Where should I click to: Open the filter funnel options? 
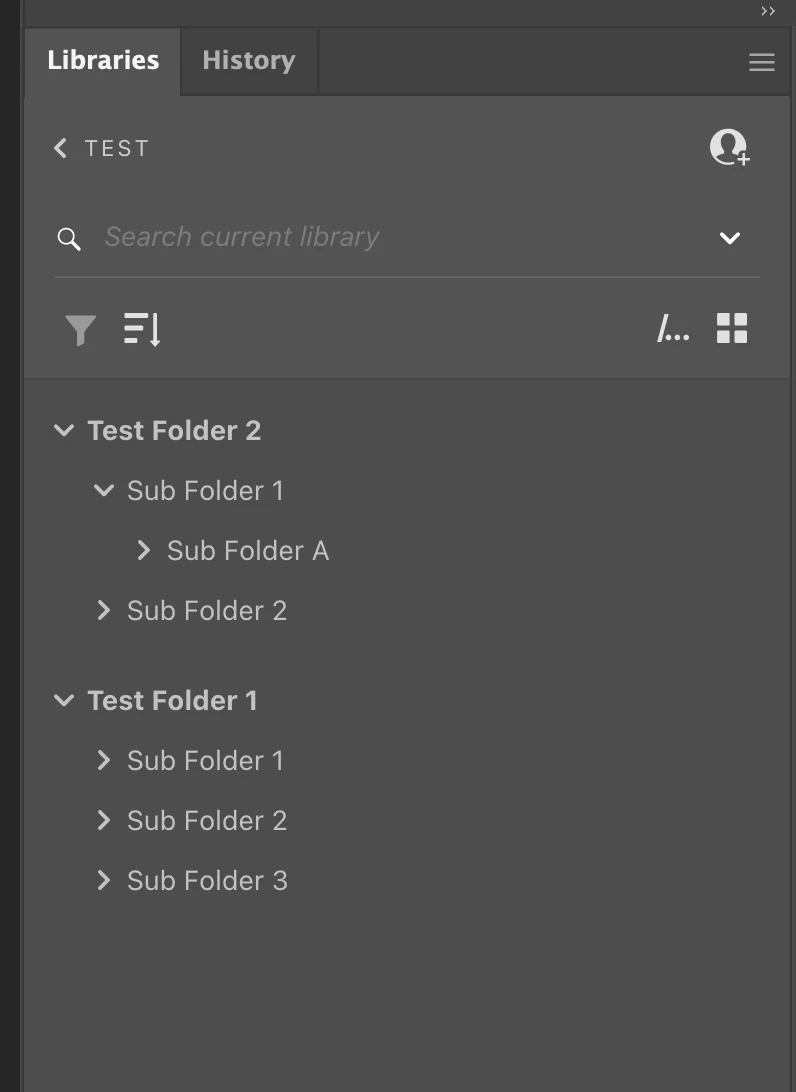click(x=80, y=329)
